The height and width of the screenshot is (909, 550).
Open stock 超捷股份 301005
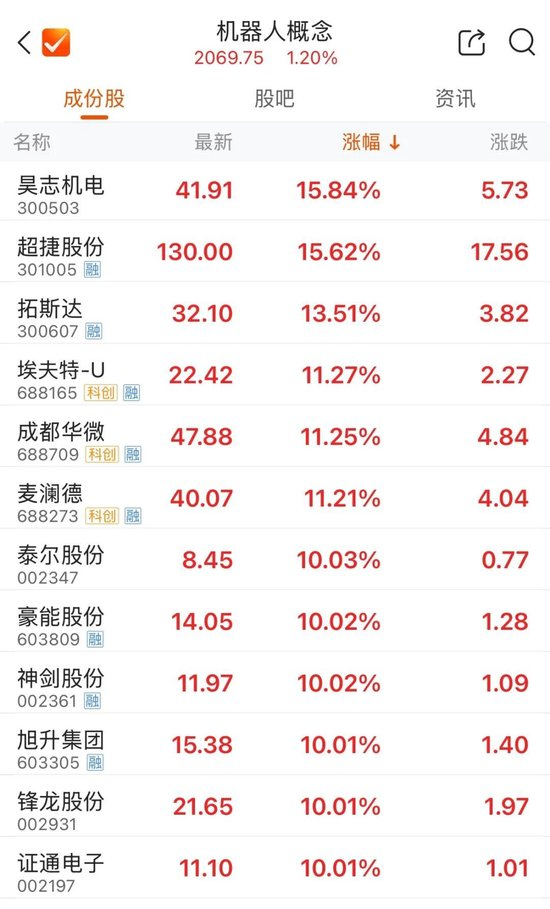point(275,252)
